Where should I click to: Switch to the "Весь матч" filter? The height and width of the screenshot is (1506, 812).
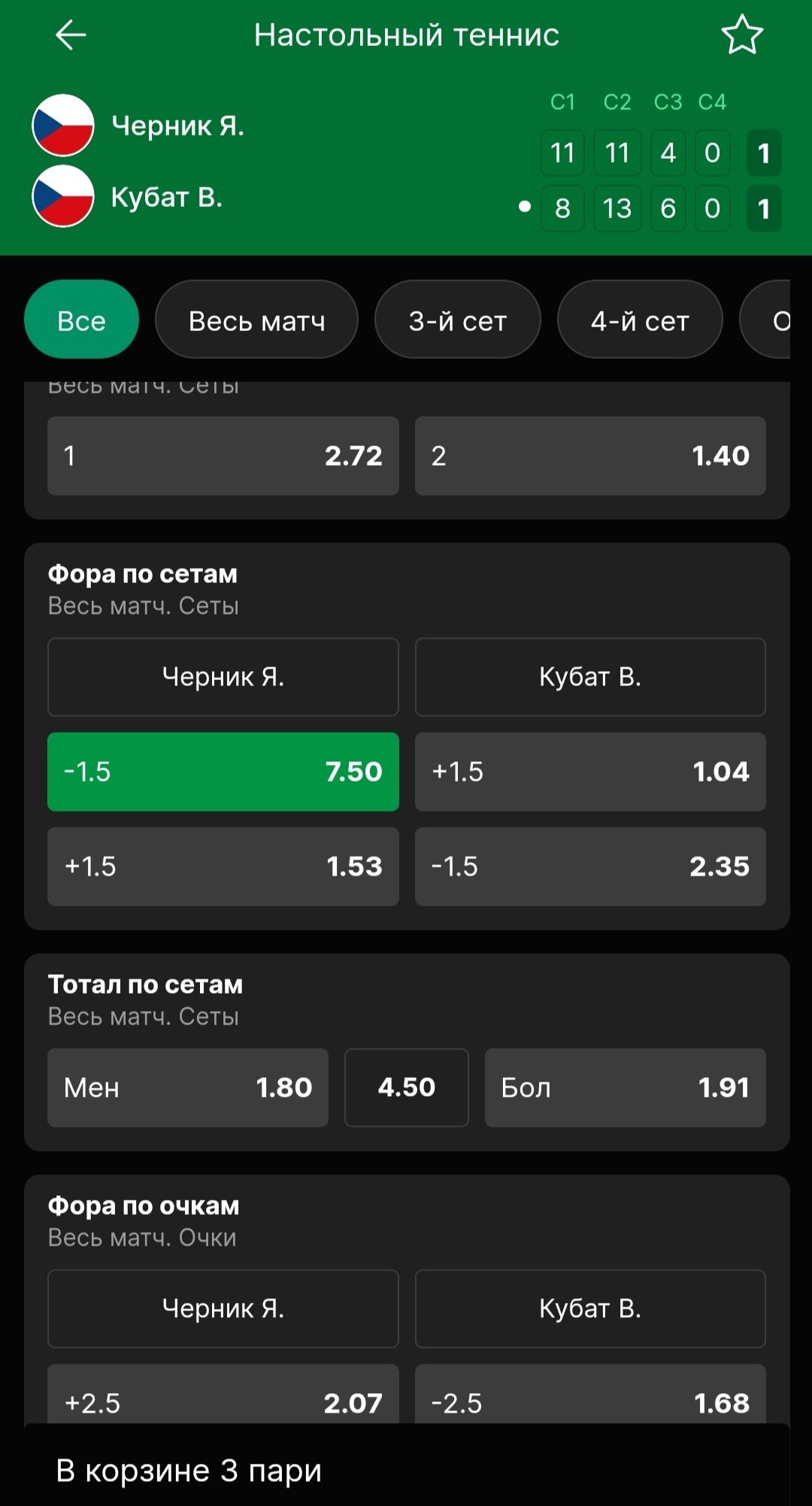(256, 320)
